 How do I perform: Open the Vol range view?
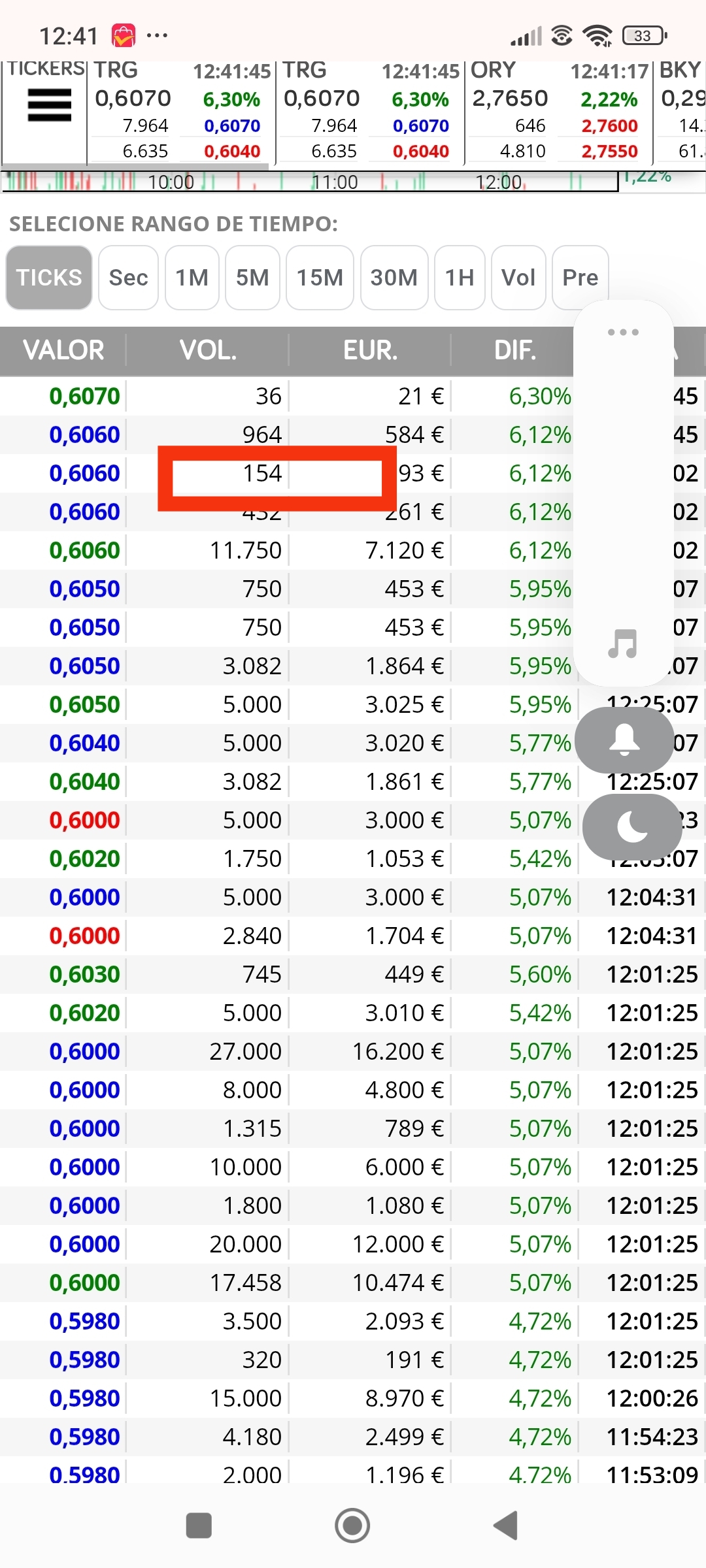point(518,278)
